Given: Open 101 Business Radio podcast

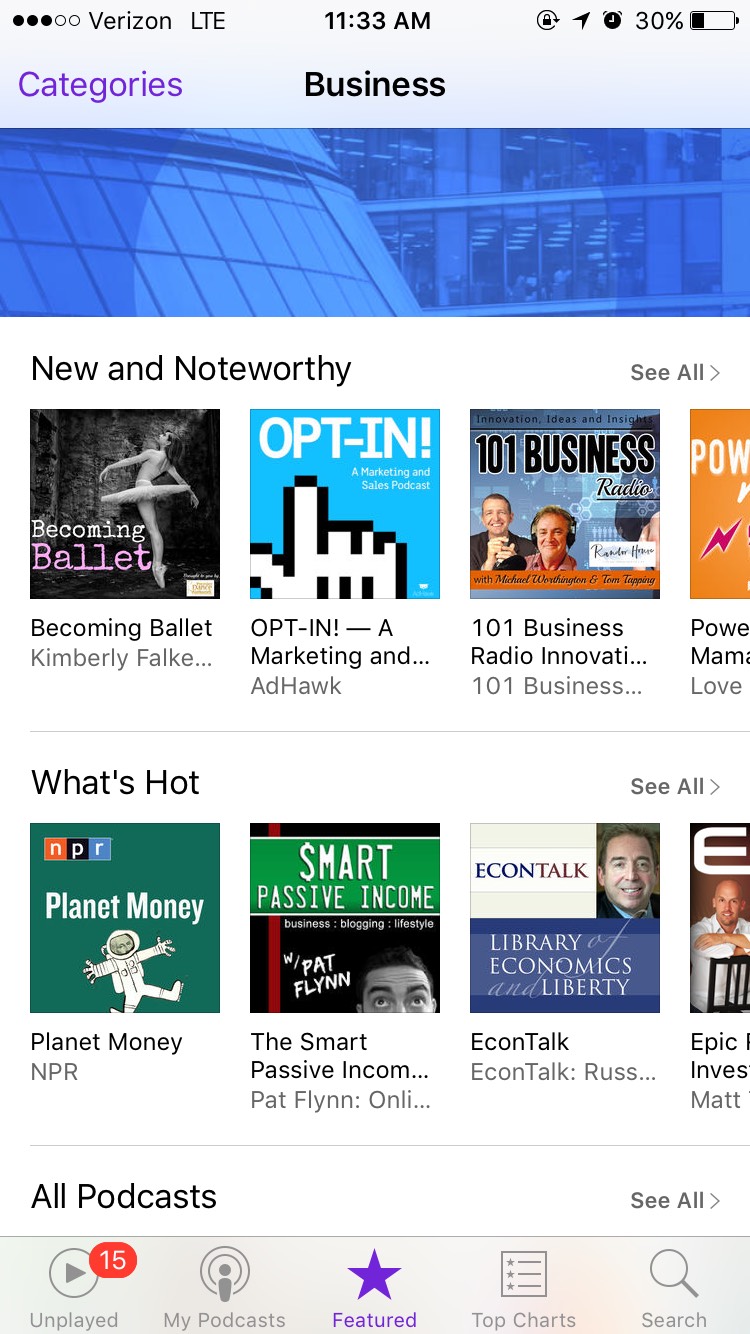Looking at the screenshot, I should (x=565, y=504).
